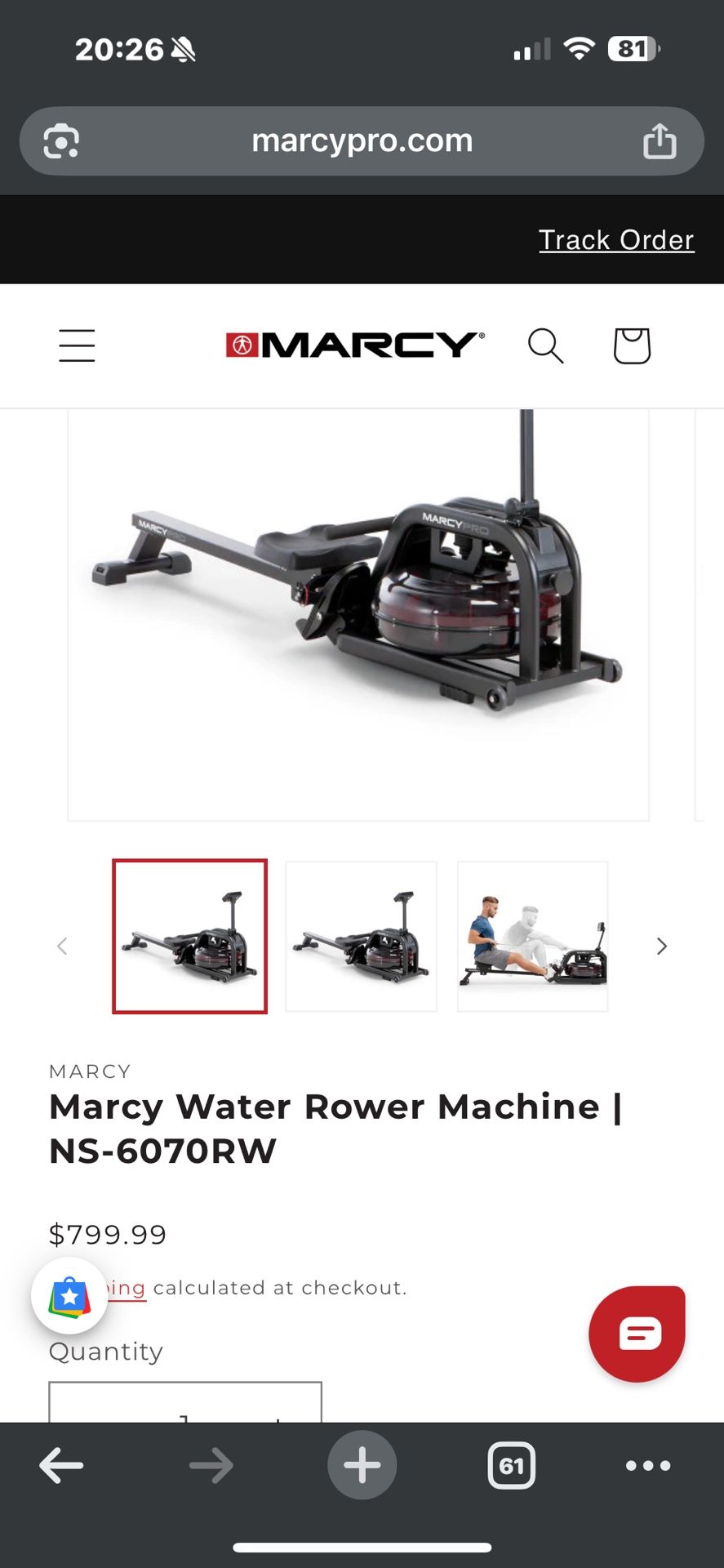Open the site search

[545, 345]
